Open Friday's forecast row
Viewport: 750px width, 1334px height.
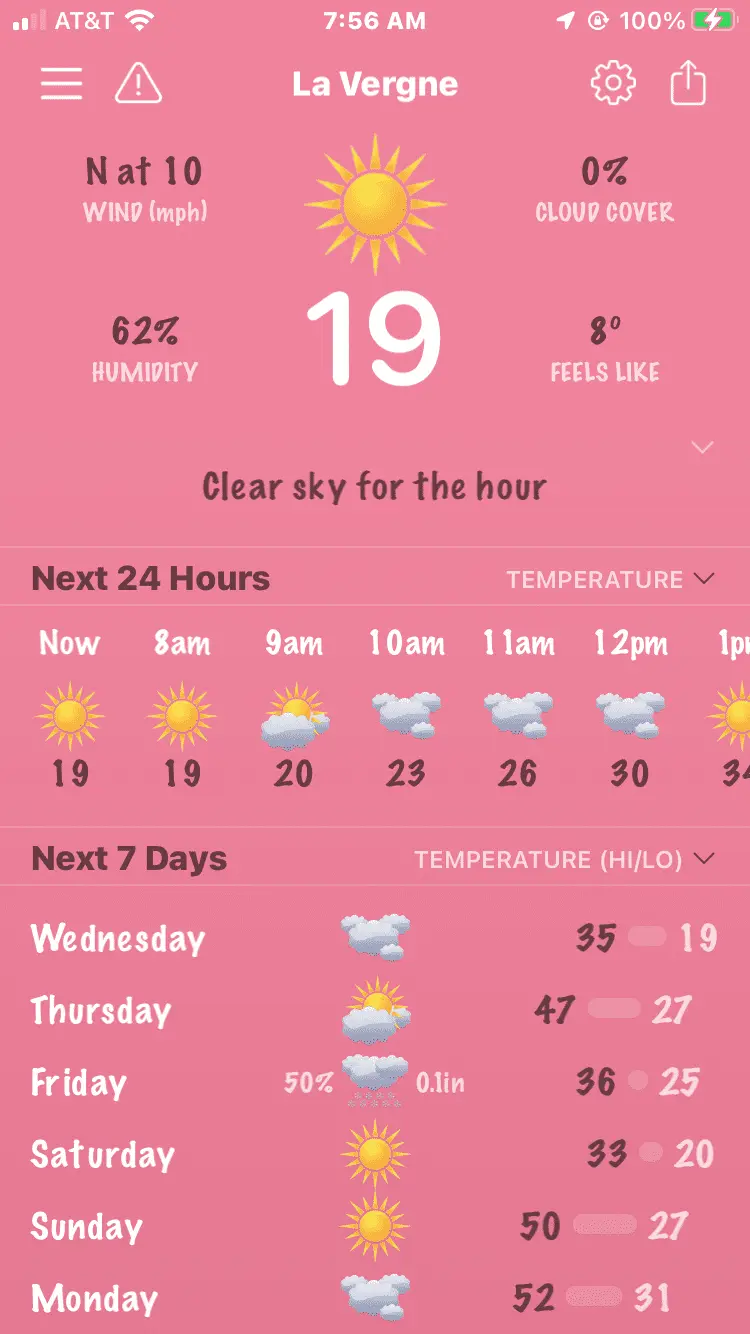point(375,1082)
